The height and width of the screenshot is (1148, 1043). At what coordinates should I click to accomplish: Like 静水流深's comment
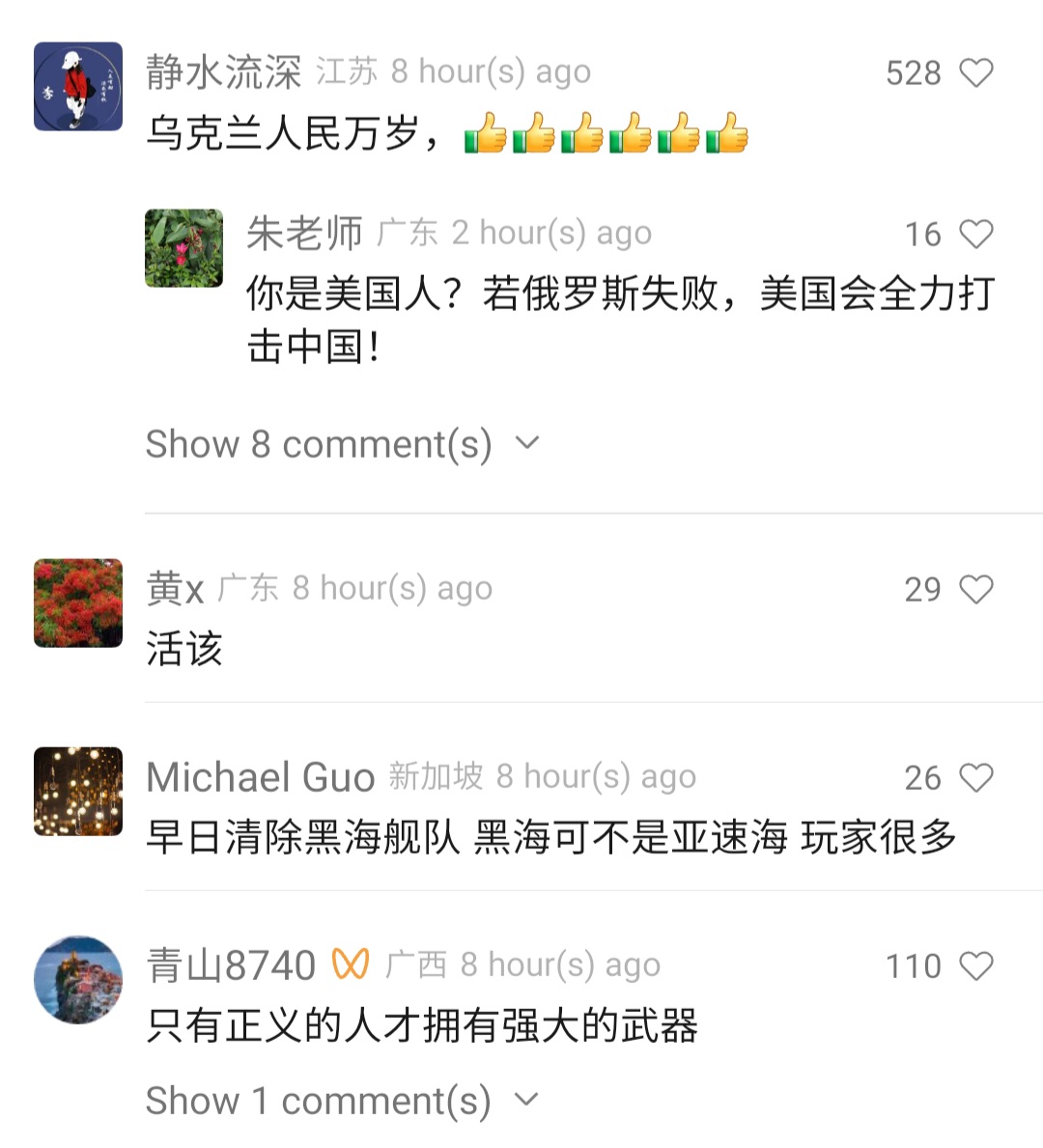click(976, 73)
